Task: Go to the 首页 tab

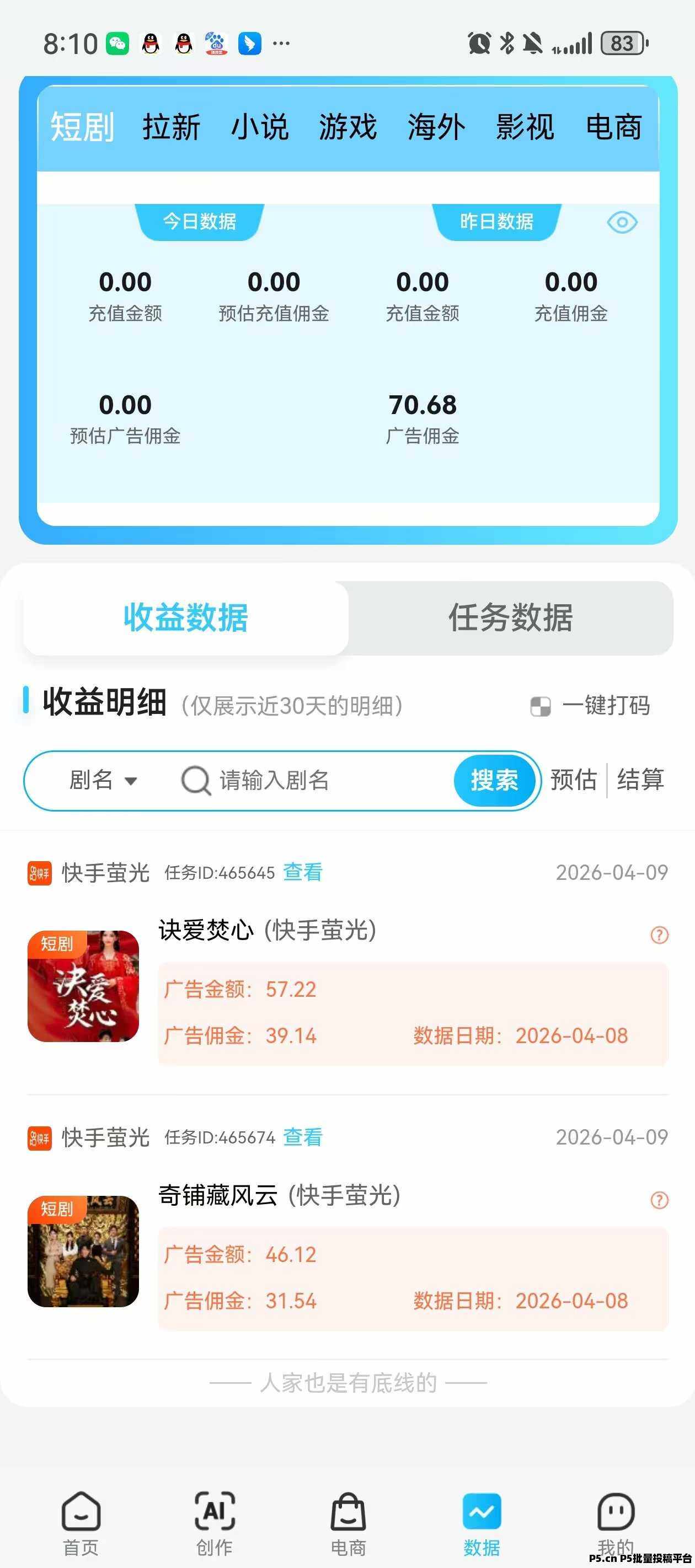Action: coord(81,1523)
